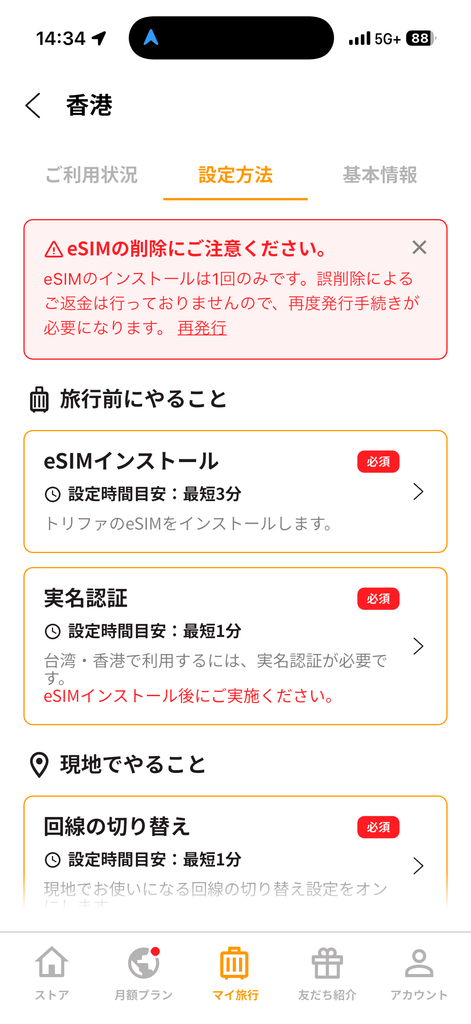Switch to the アカウント tab
Viewport: 471px width, 1024px height.
click(419, 974)
